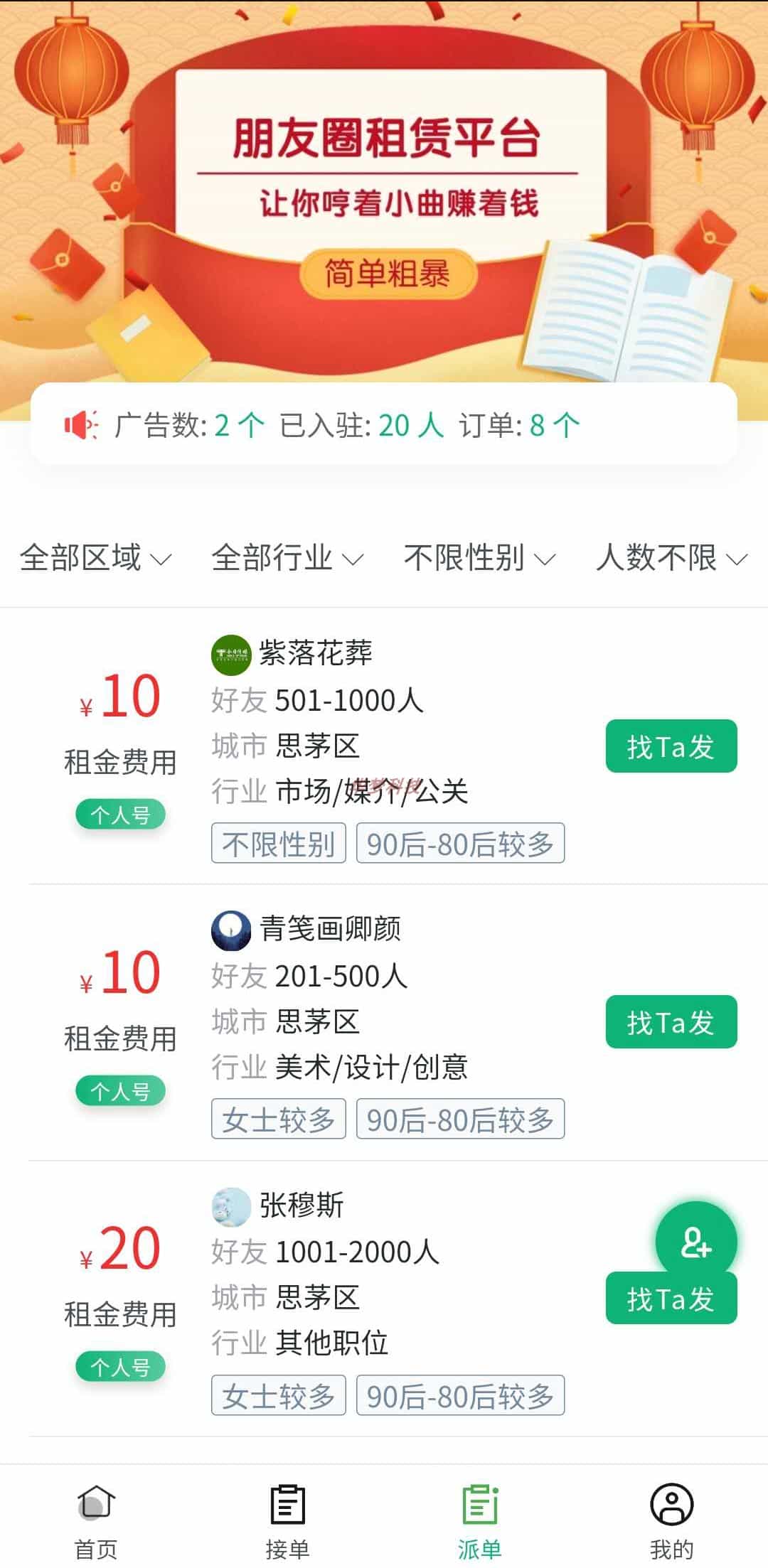Image resolution: width=768 pixels, height=1568 pixels.
Task: Tap 找Ta发 for 紫落花葬
Action: (x=671, y=746)
